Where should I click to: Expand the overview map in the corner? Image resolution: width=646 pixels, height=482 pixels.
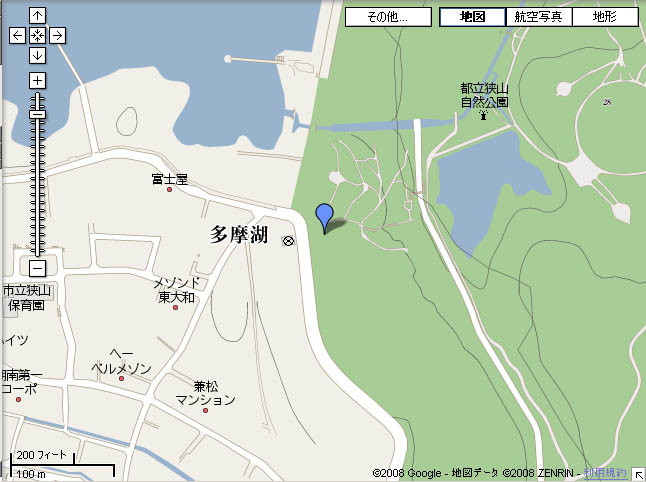point(637,473)
